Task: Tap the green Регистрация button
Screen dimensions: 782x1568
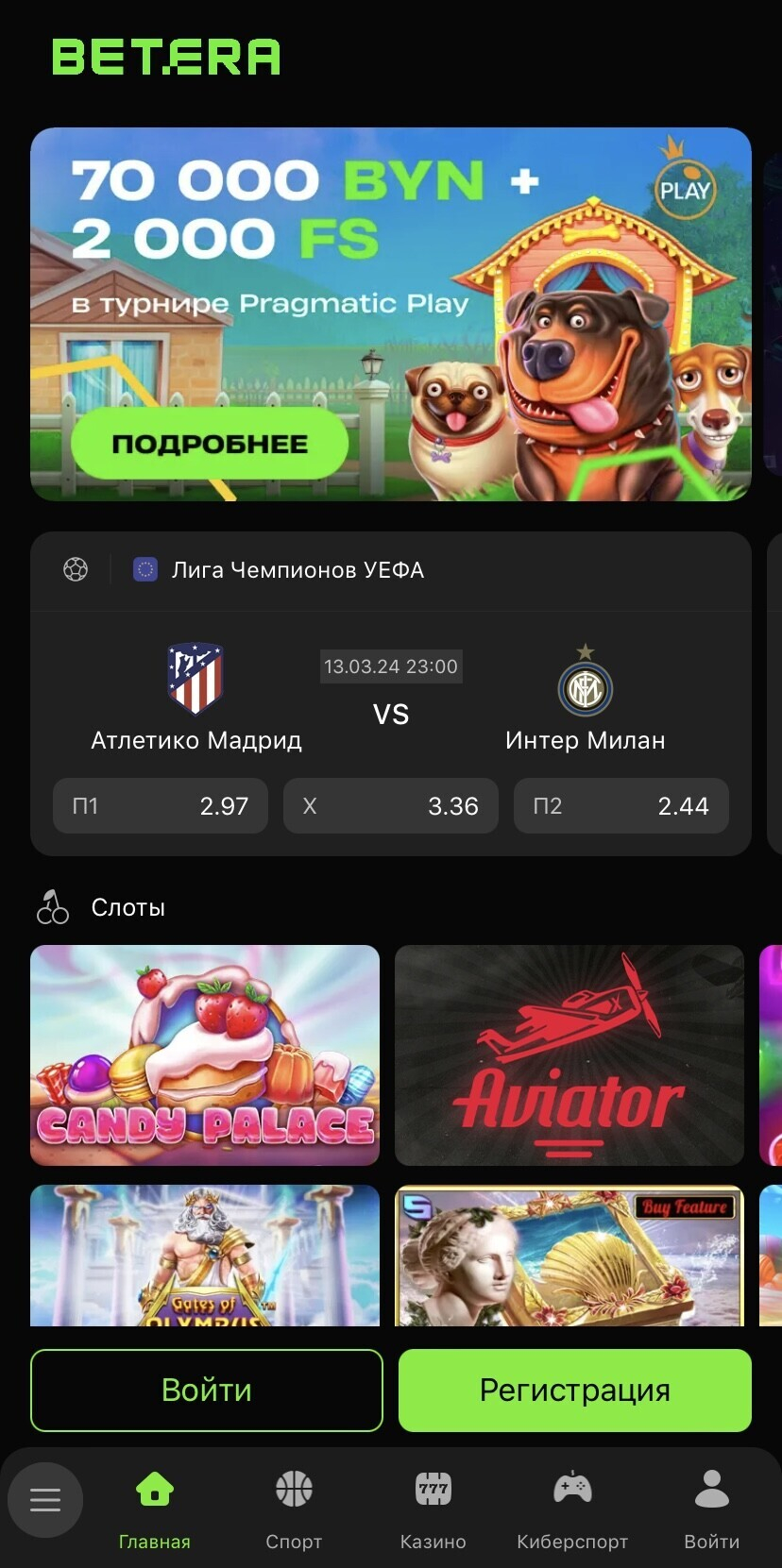Action: [x=574, y=1390]
